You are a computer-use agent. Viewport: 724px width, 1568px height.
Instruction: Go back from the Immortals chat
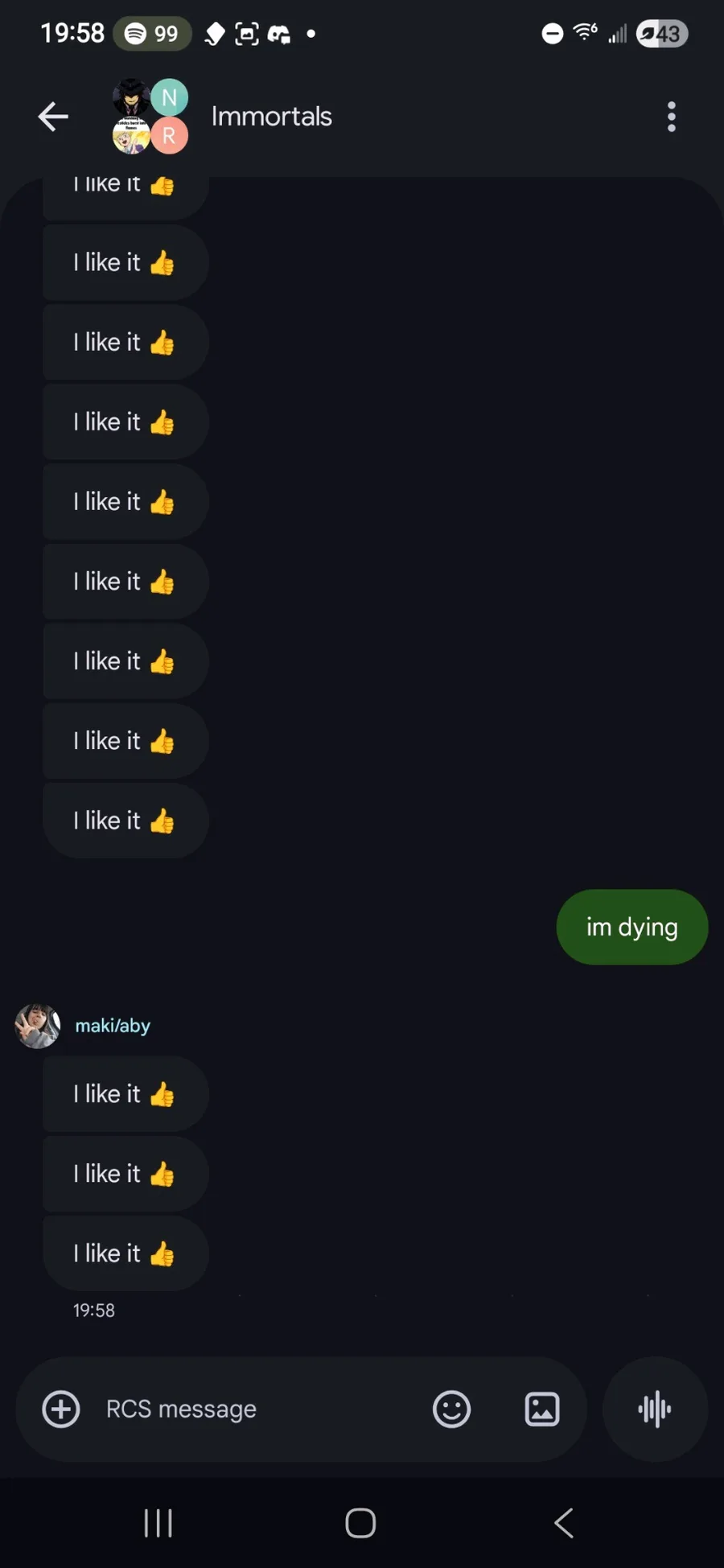[53, 117]
